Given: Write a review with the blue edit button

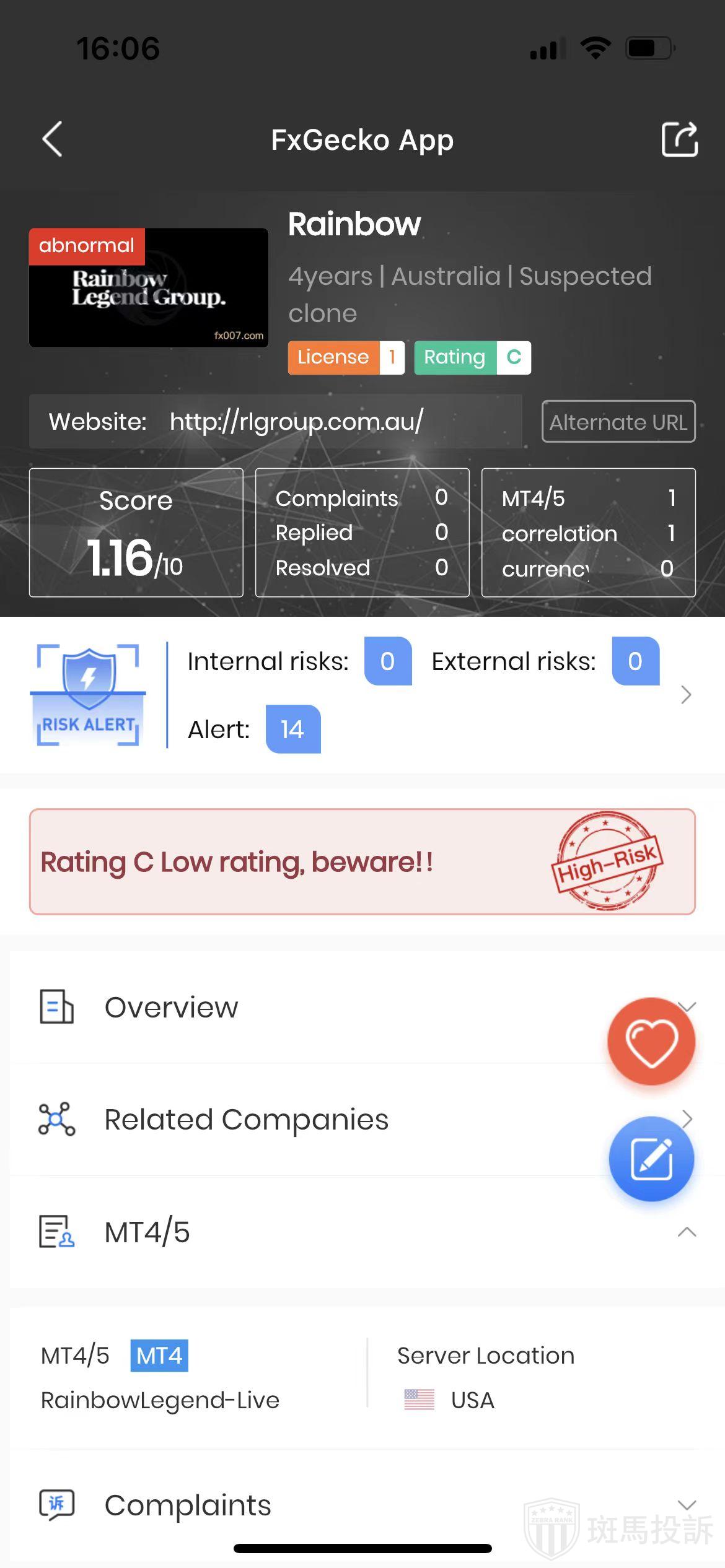Looking at the screenshot, I should pos(651,1159).
